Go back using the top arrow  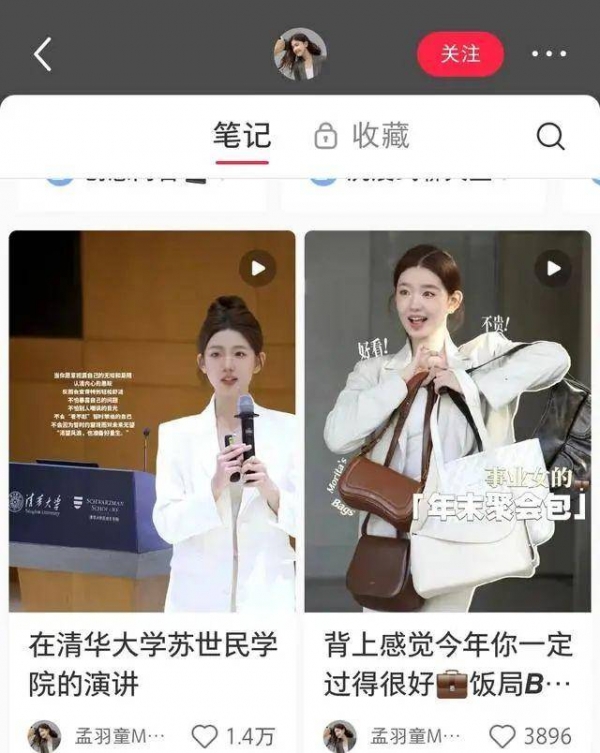coord(42,54)
